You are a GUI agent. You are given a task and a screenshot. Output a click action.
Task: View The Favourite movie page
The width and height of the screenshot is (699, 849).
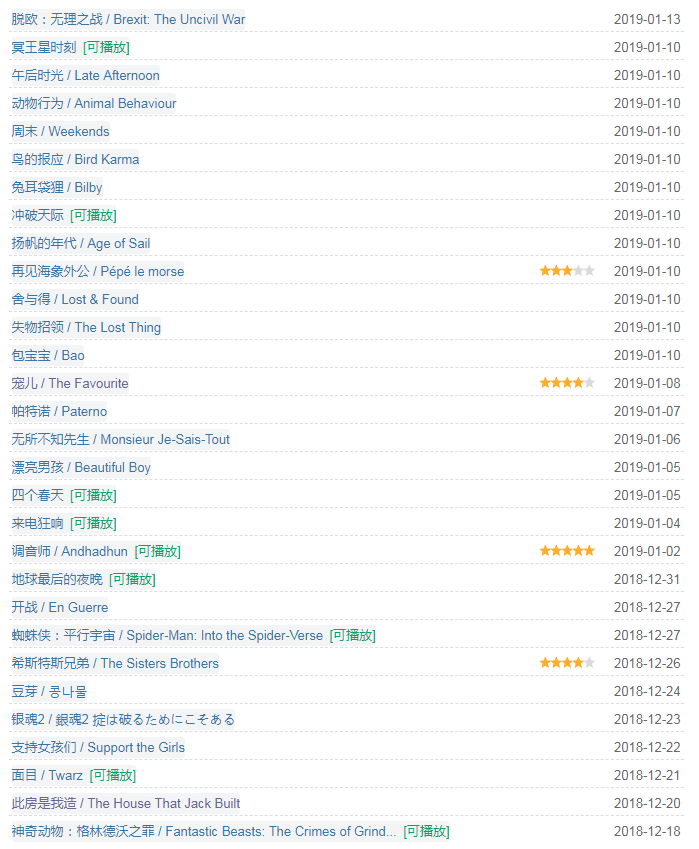tap(70, 383)
